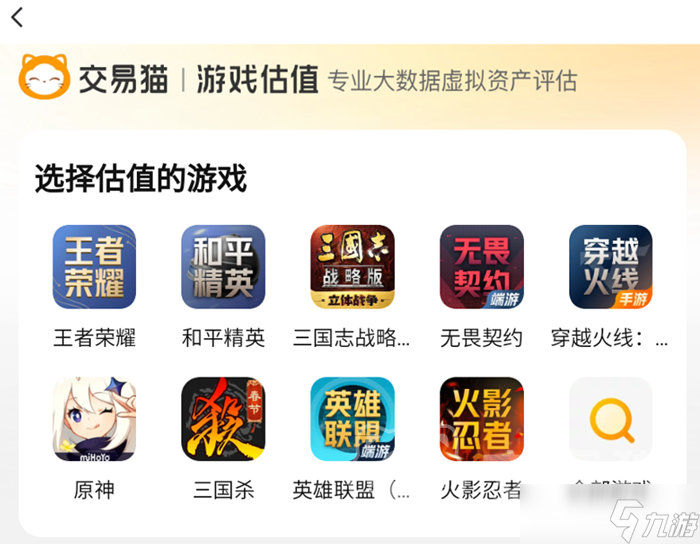Select 英雄联盟 PC game
This screenshot has height=544, width=700.
click(x=352, y=419)
